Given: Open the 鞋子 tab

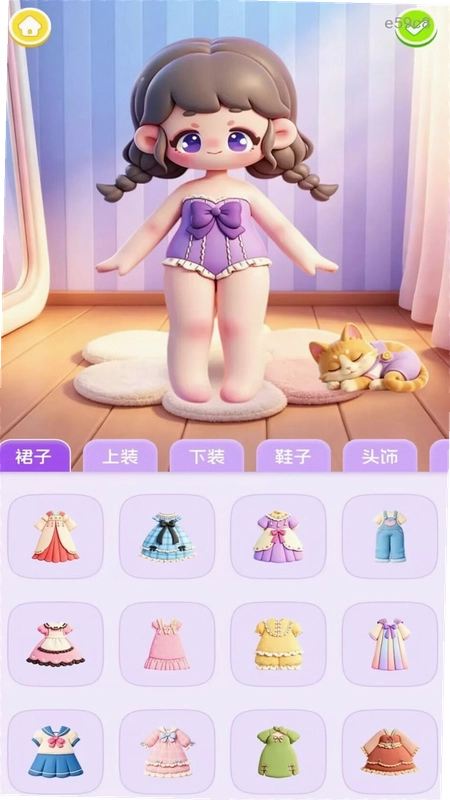Looking at the screenshot, I should click(293, 456).
